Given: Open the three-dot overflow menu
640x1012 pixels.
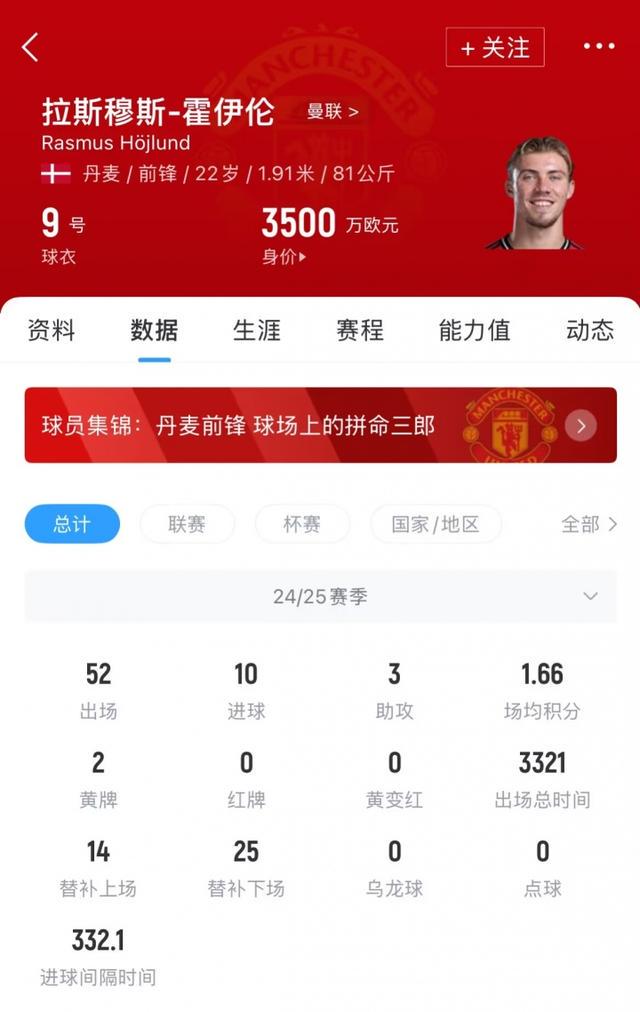Looking at the screenshot, I should (x=599, y=47).
